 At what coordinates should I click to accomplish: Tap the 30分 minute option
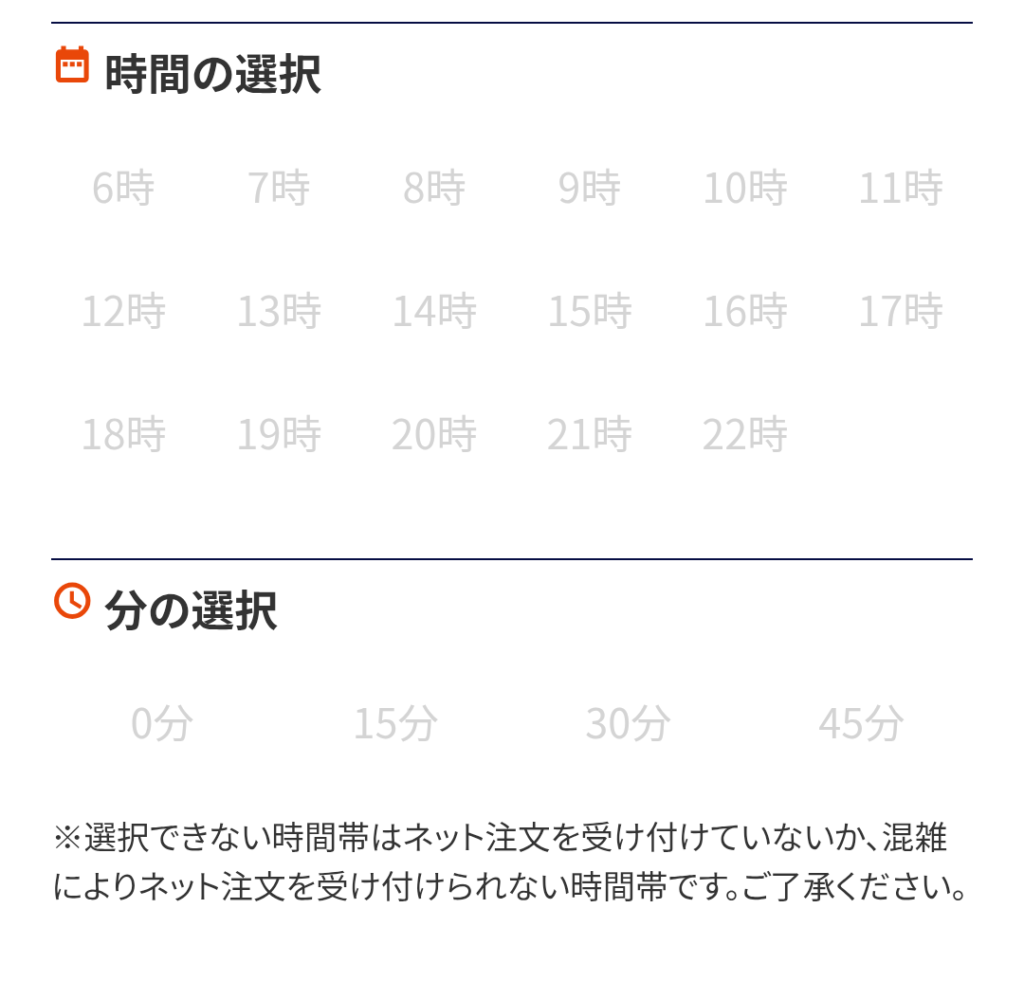(x=628, y=723)
